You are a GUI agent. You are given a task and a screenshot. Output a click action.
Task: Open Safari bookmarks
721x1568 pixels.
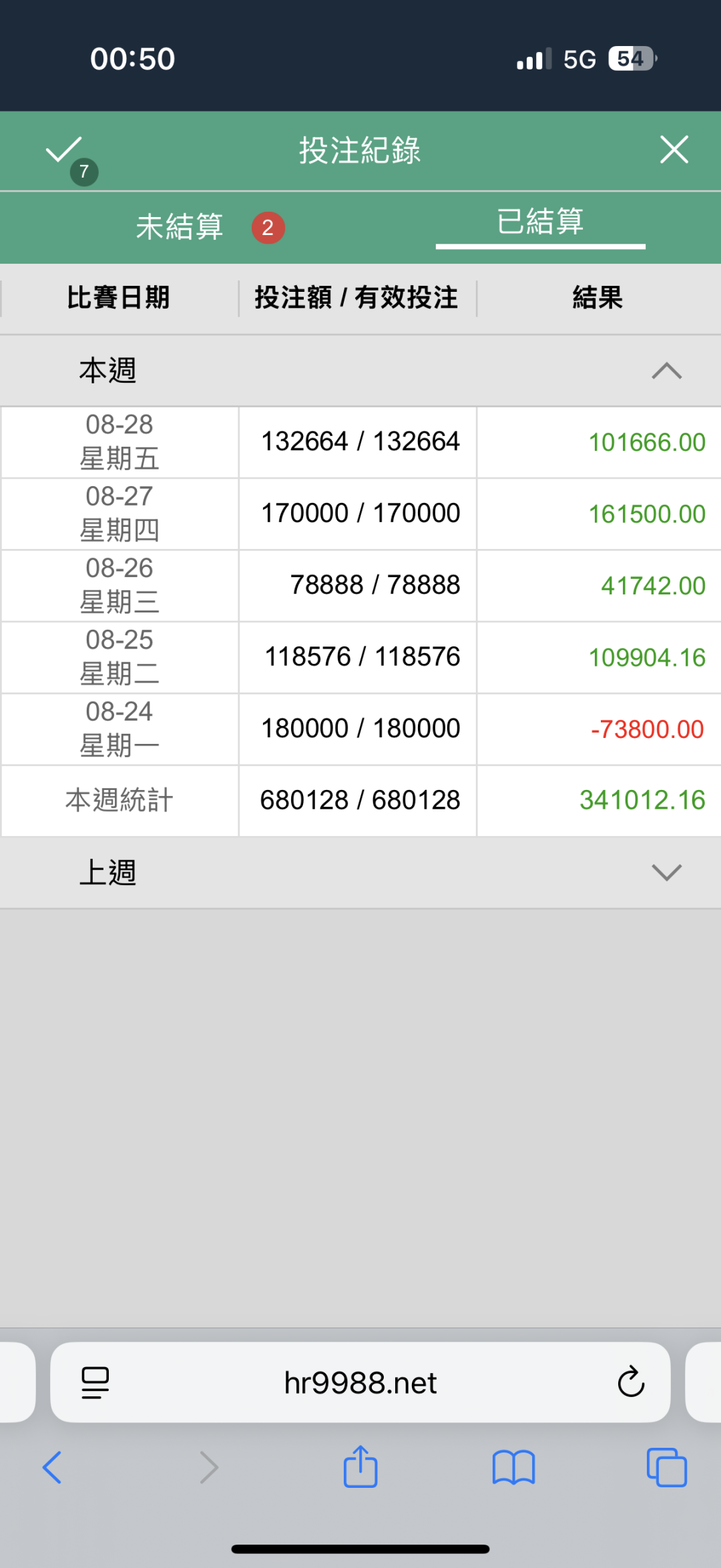point(513,1467)
